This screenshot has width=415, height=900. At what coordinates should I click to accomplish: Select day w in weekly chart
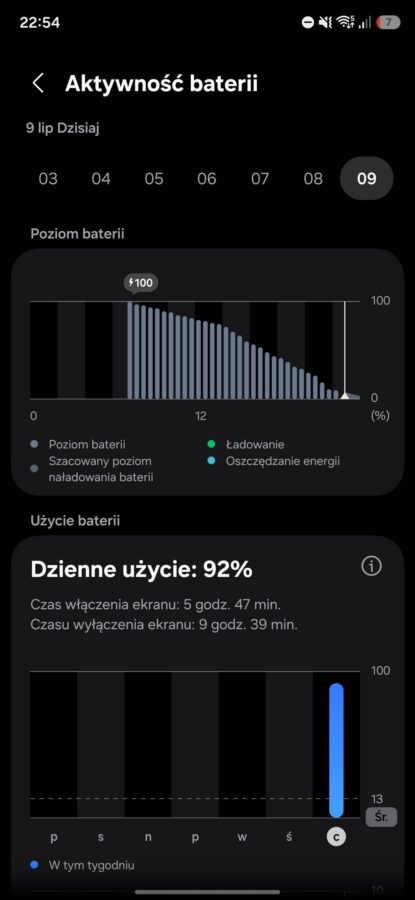[242, 837]
